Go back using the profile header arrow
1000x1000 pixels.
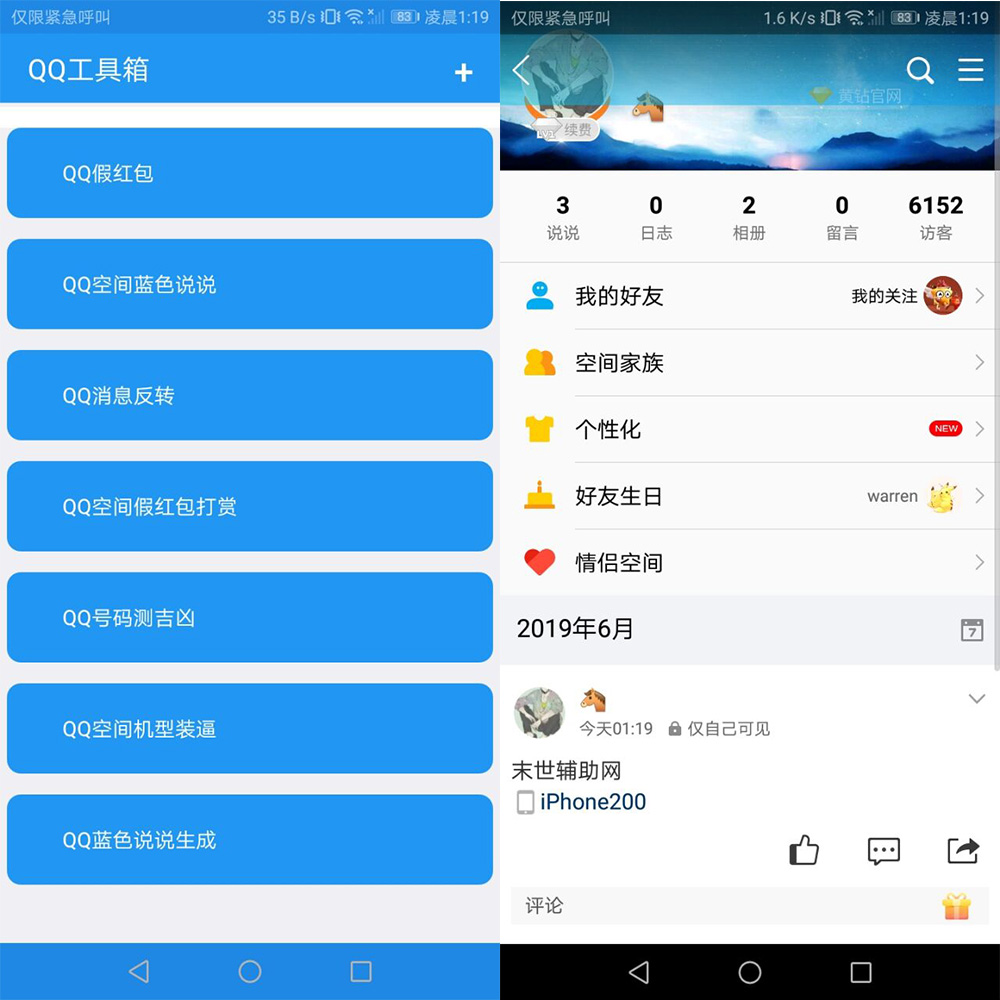point(520,70)
